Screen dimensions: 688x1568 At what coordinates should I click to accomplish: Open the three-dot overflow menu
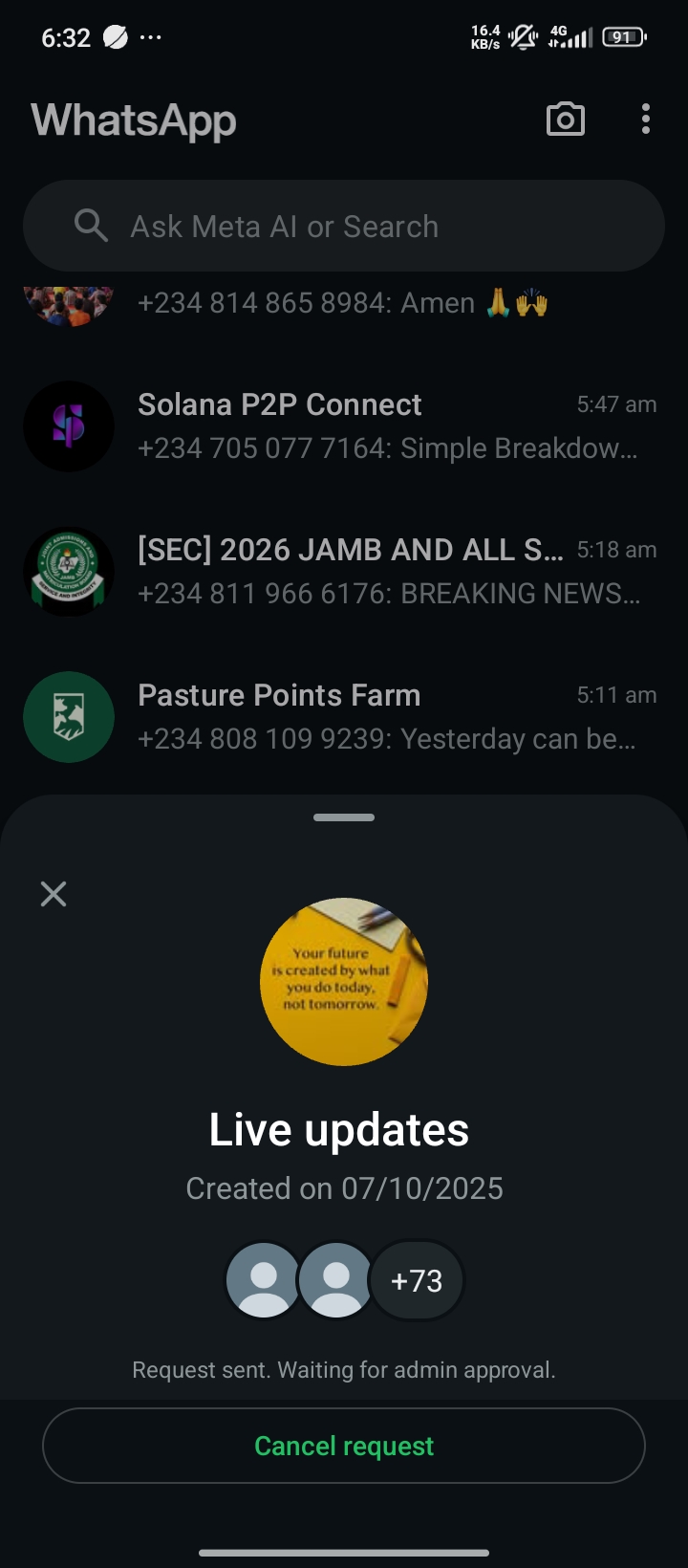tap(646, 120)
